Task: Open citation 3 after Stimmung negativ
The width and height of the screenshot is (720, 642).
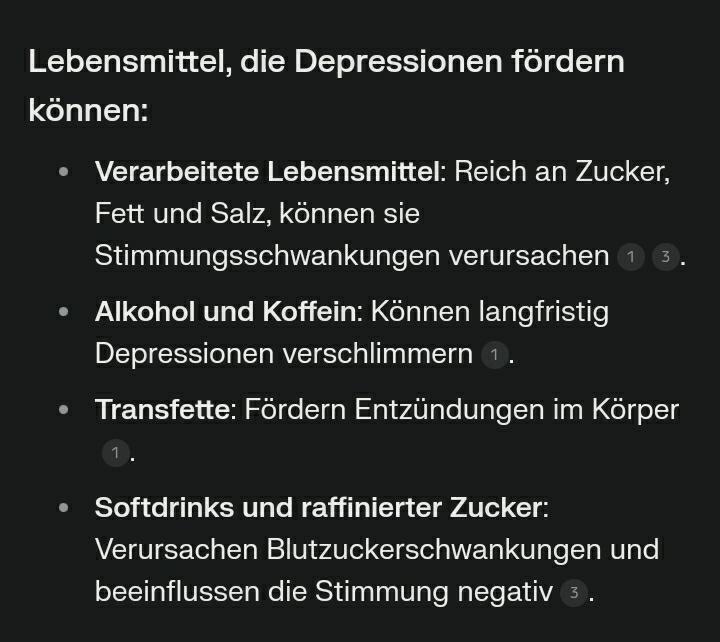Action: tap(573, 593)
